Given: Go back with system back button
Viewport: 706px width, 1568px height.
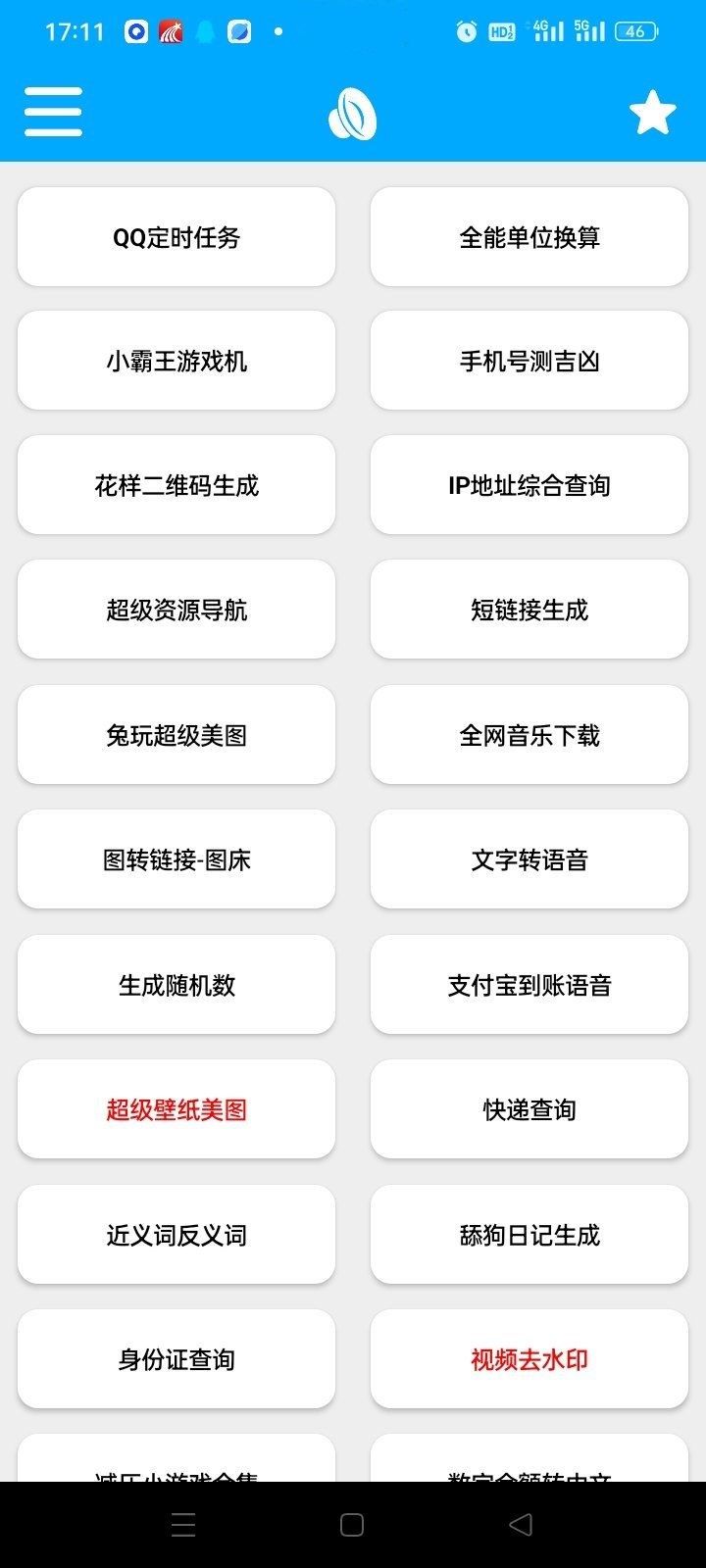Looking at the screenshot, I should point(521,1524).
